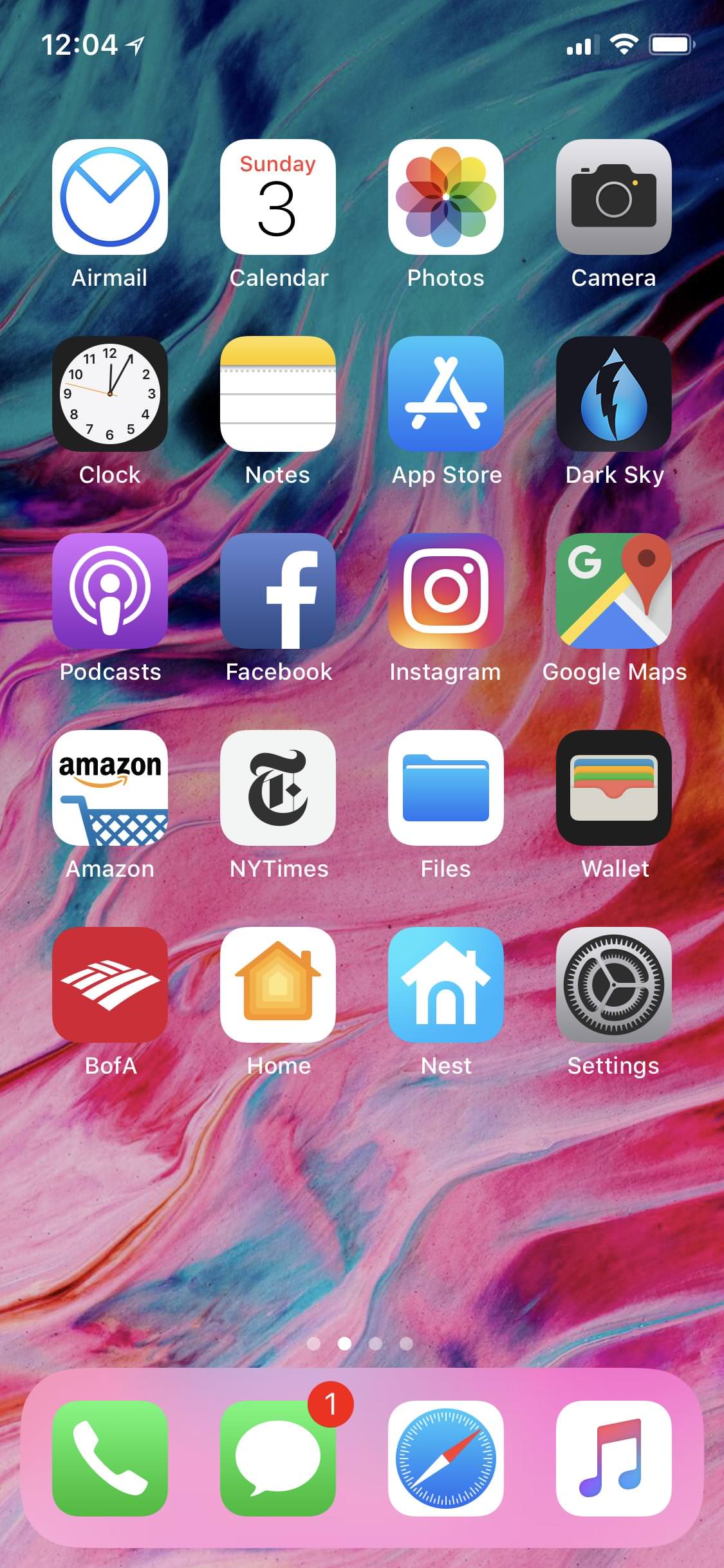The height and width of the screenshot is (1568, 724).
Task: Check weather in Dark Sky
Action: coord(614,394)
